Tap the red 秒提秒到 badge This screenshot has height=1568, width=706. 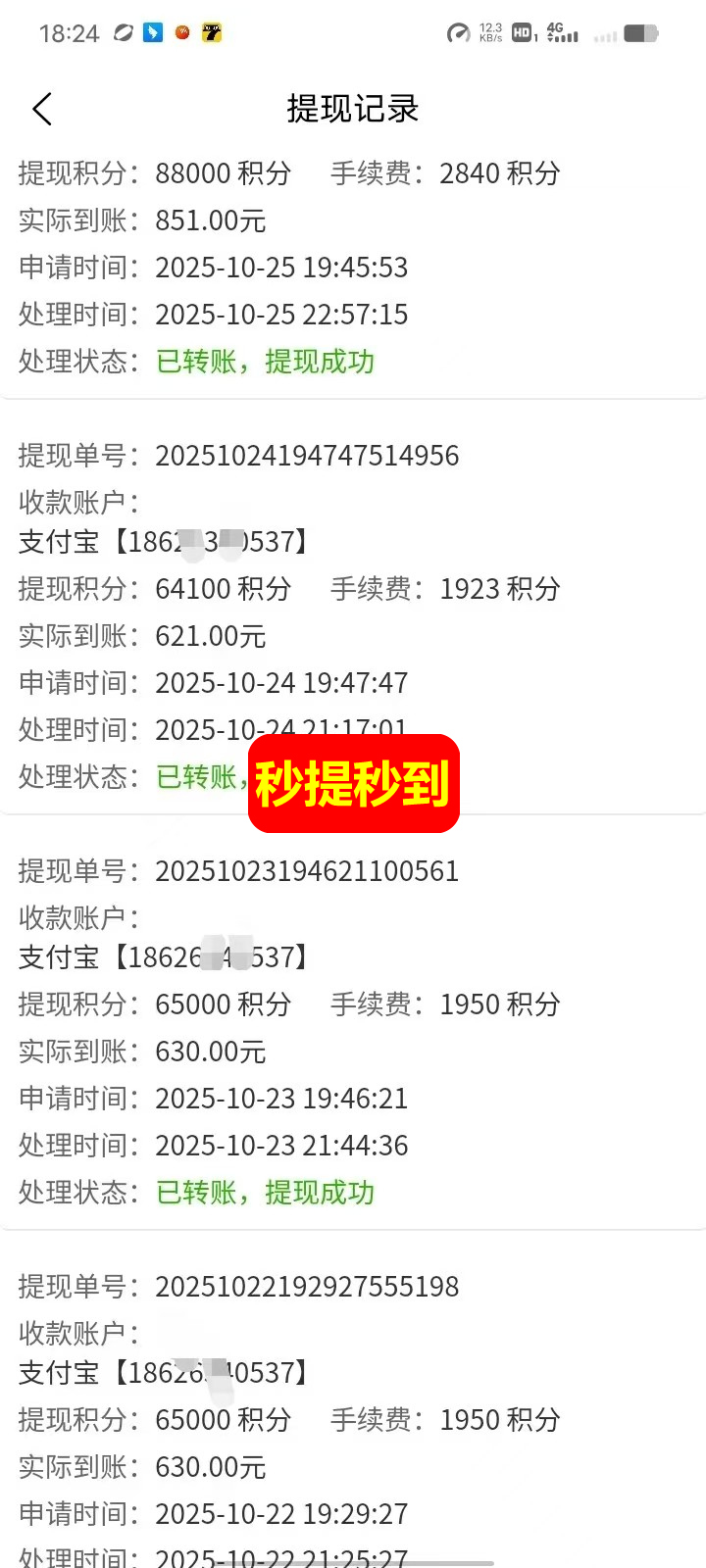pyautogui.click(x=353, y=782)
